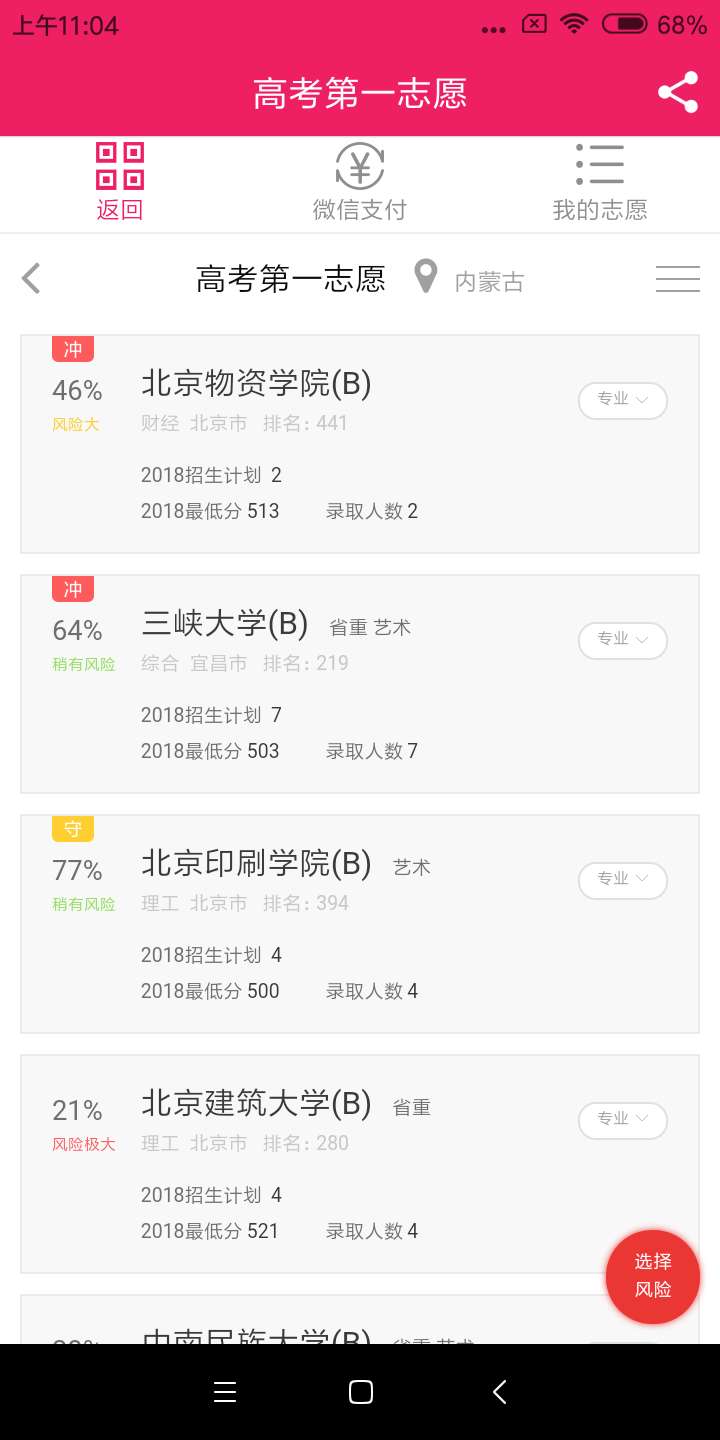Toggle the 冲 tag on 三峡大学

(72, 589)
